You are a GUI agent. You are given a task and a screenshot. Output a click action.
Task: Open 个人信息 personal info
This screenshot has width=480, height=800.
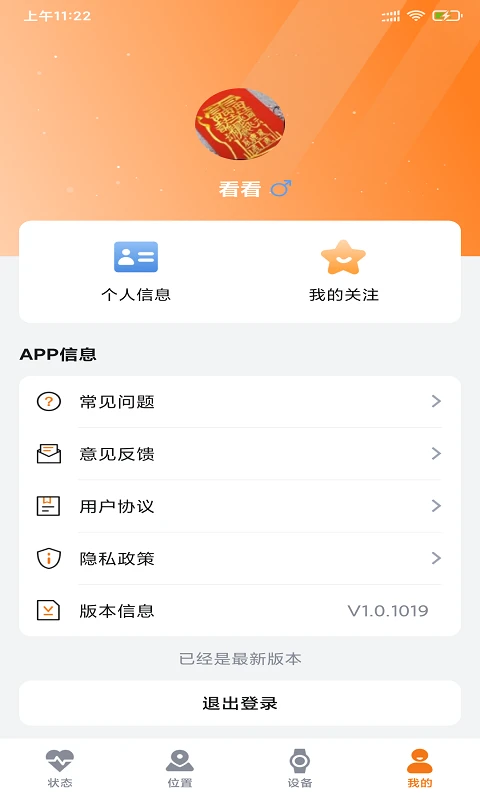click(x=136, y=272)
